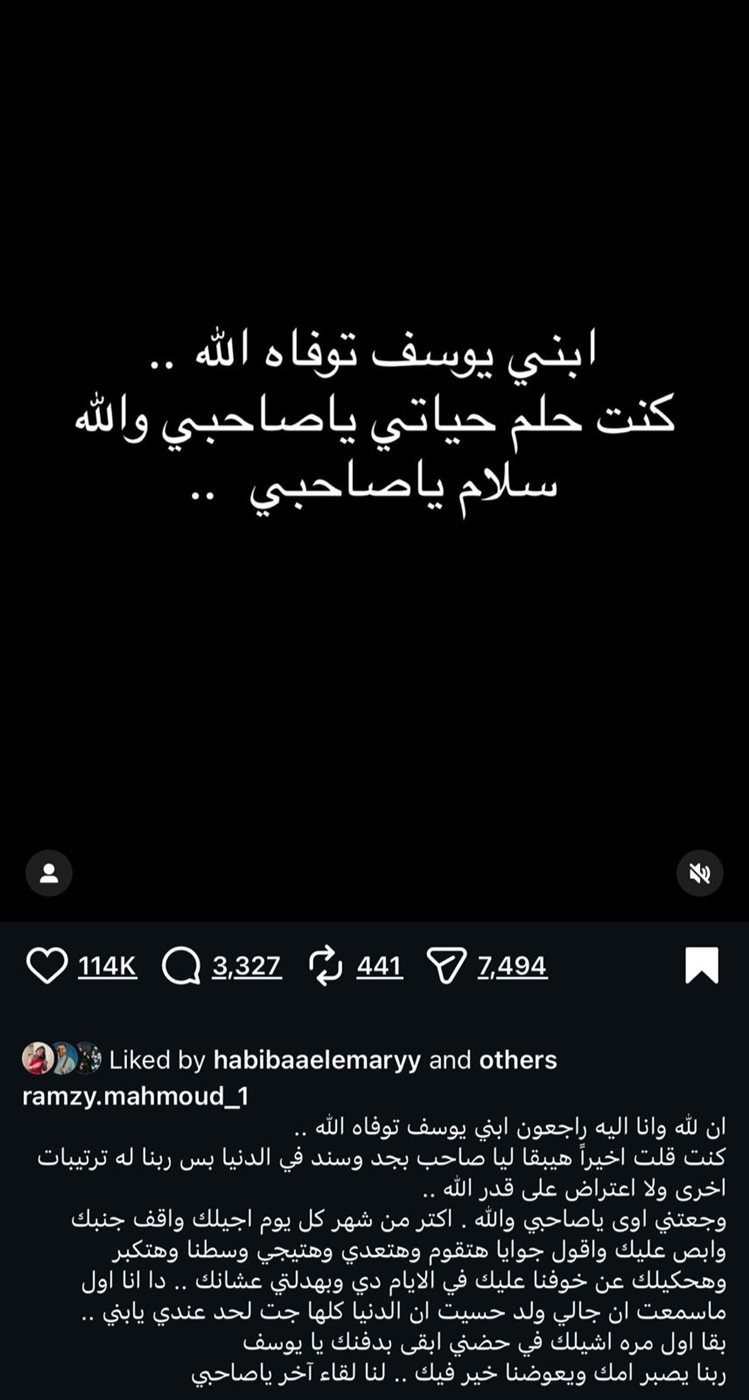Share the post via the send icon

click(x=446, y=966)
